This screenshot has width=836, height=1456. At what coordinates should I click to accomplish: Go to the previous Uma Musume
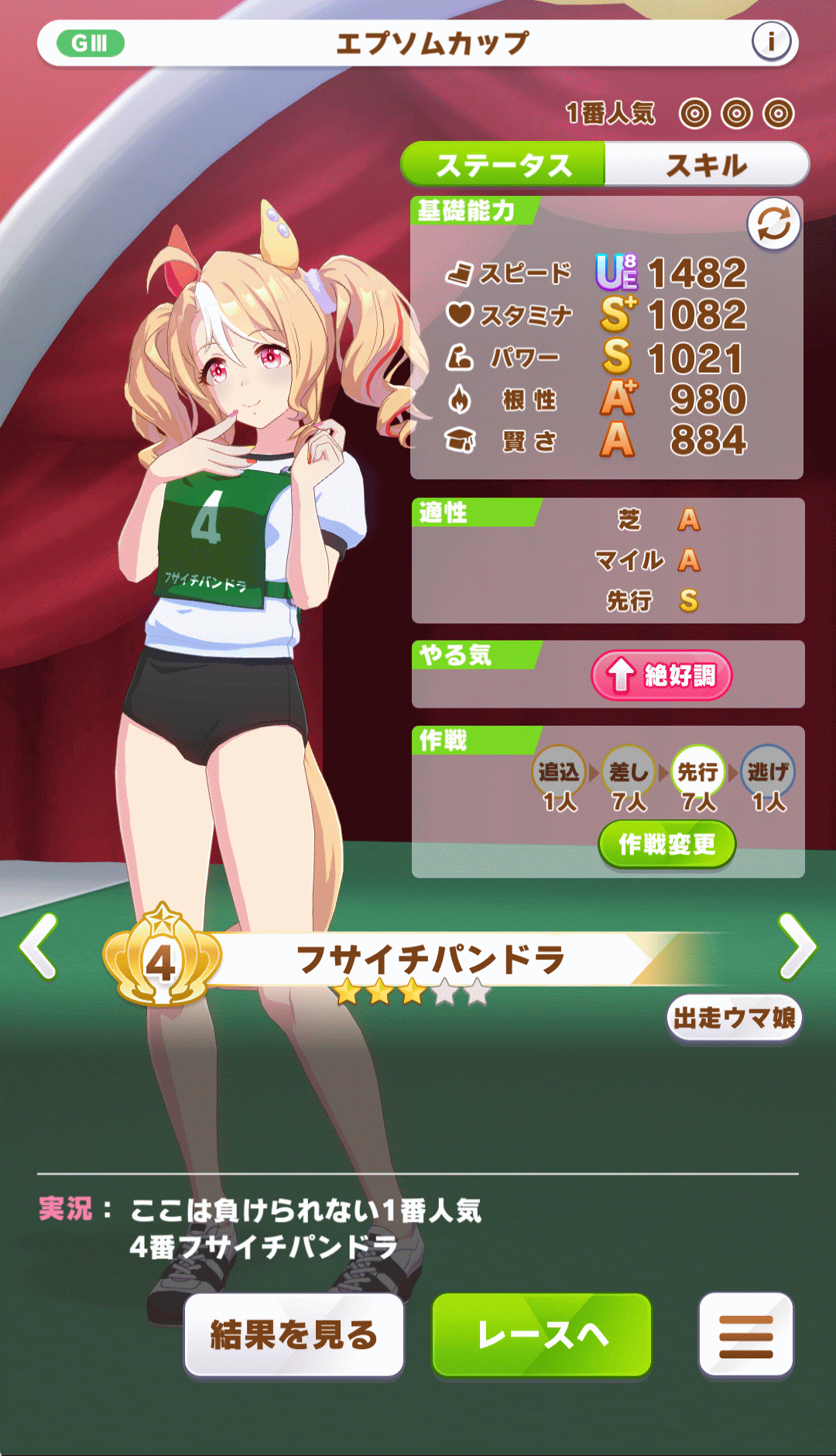pos(39,946)
